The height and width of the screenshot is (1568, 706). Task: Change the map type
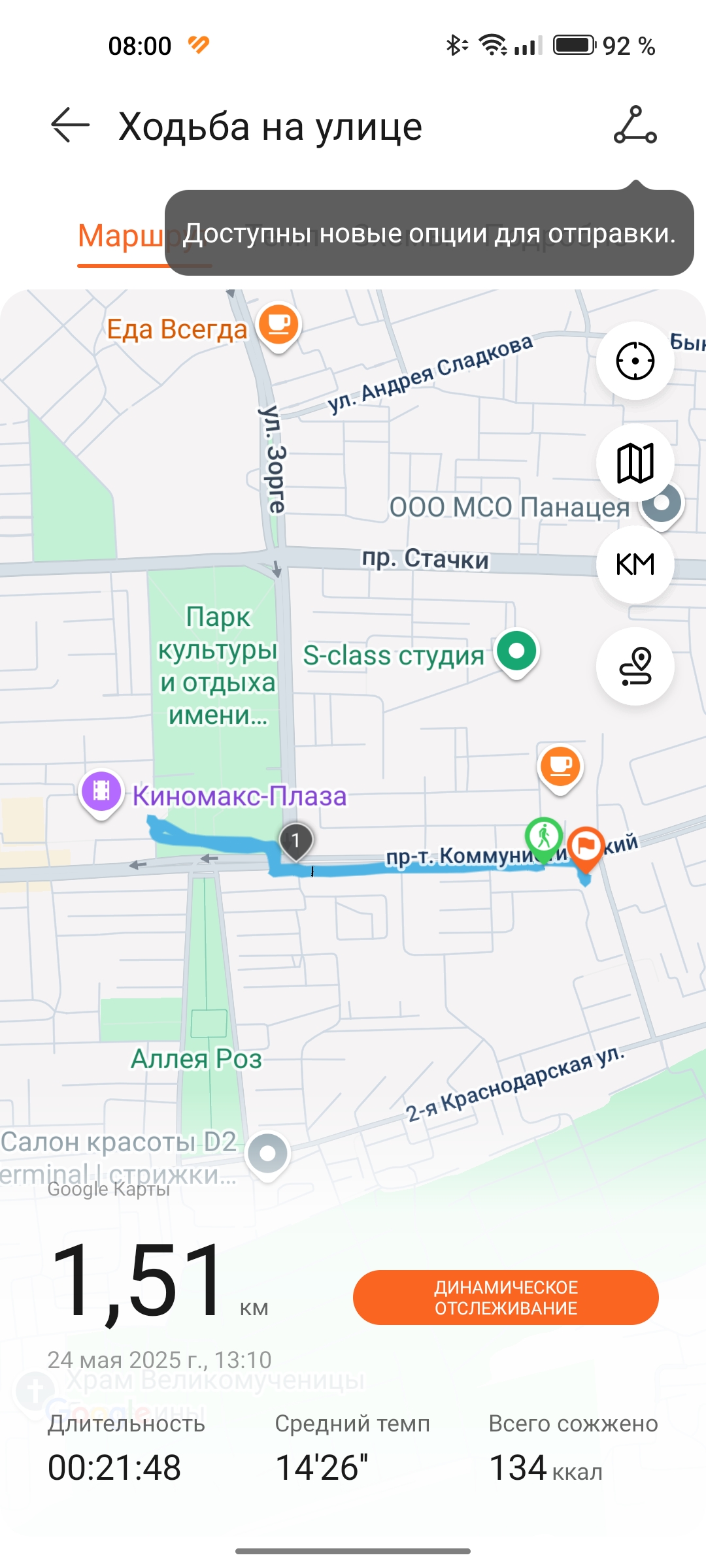(635, 463)
